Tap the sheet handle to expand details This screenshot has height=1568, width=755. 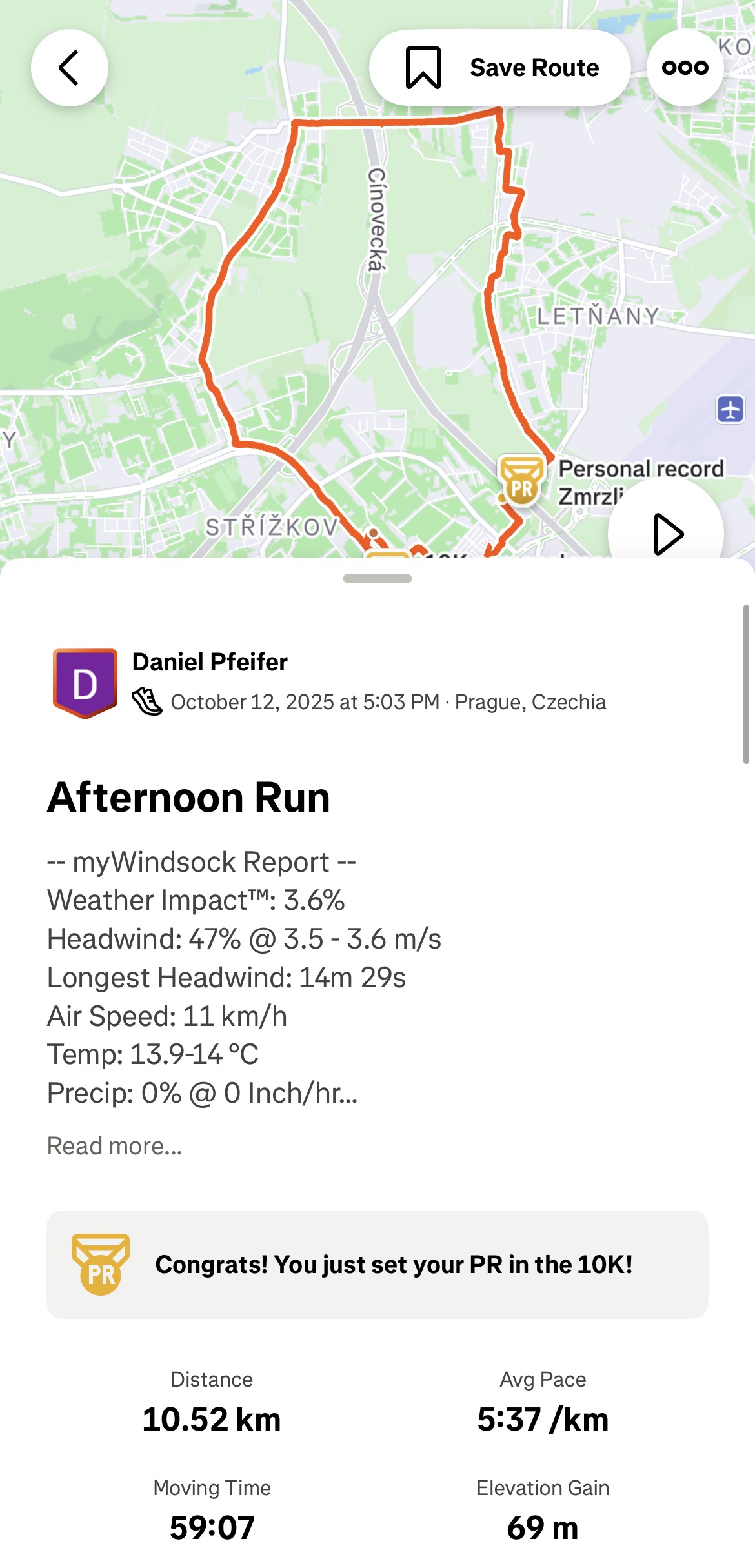377,579
